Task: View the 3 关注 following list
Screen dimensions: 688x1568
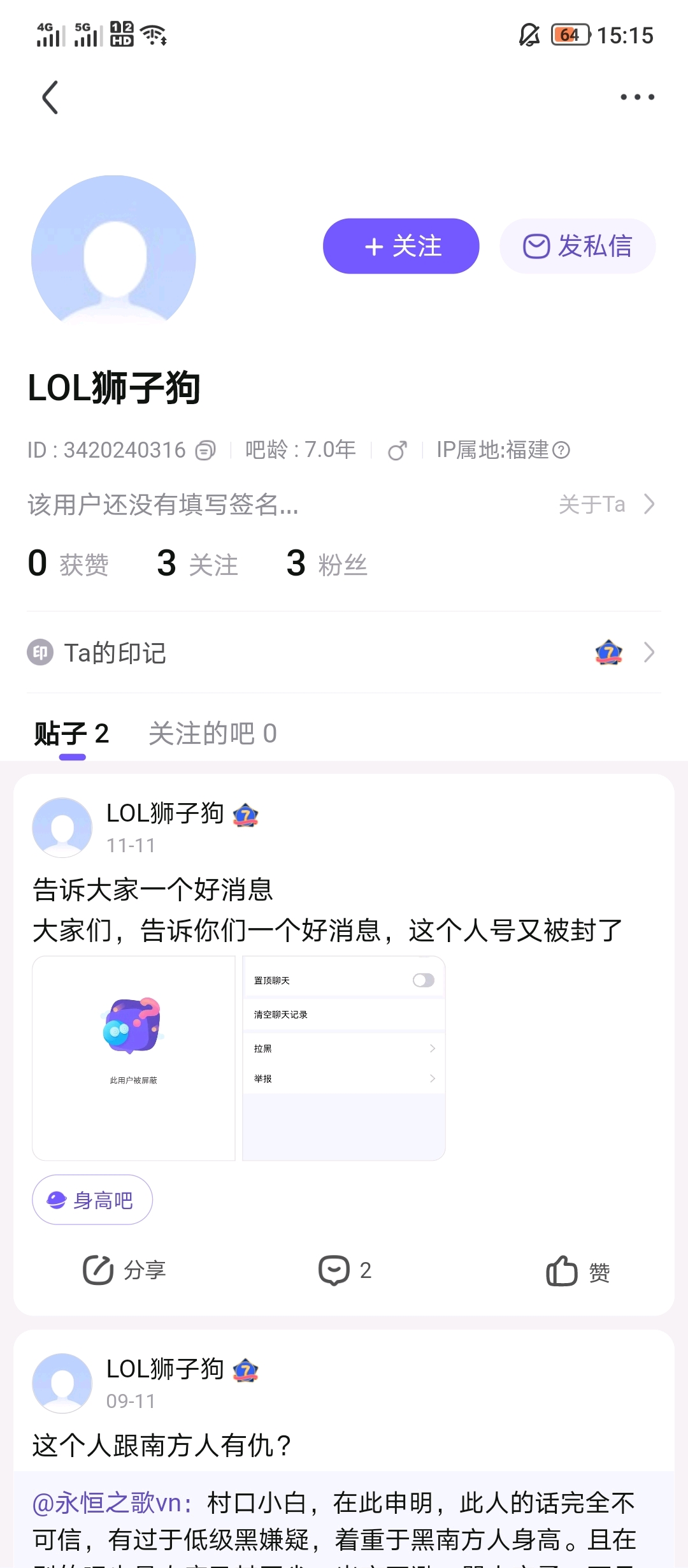Action: click(x=197, y=564)
